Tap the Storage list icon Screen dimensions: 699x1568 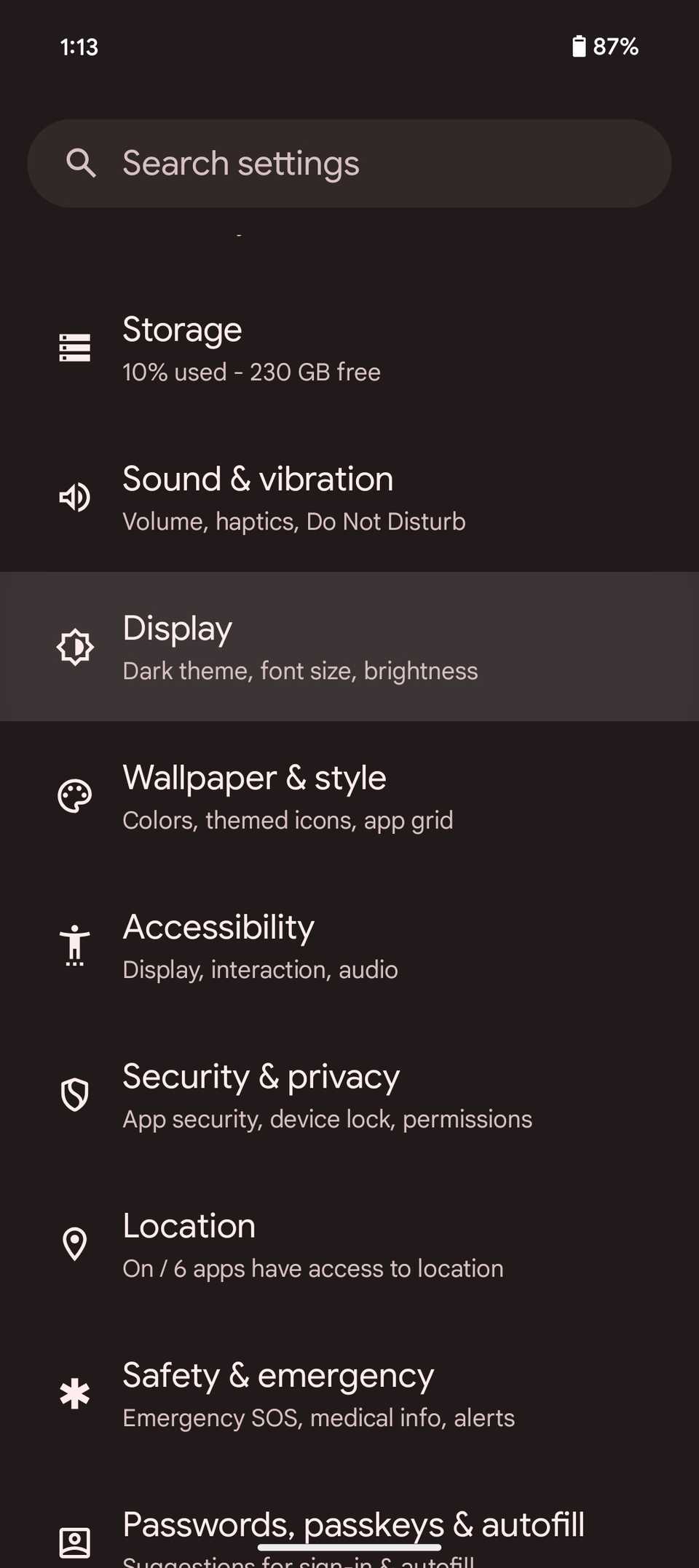(75, 348)
